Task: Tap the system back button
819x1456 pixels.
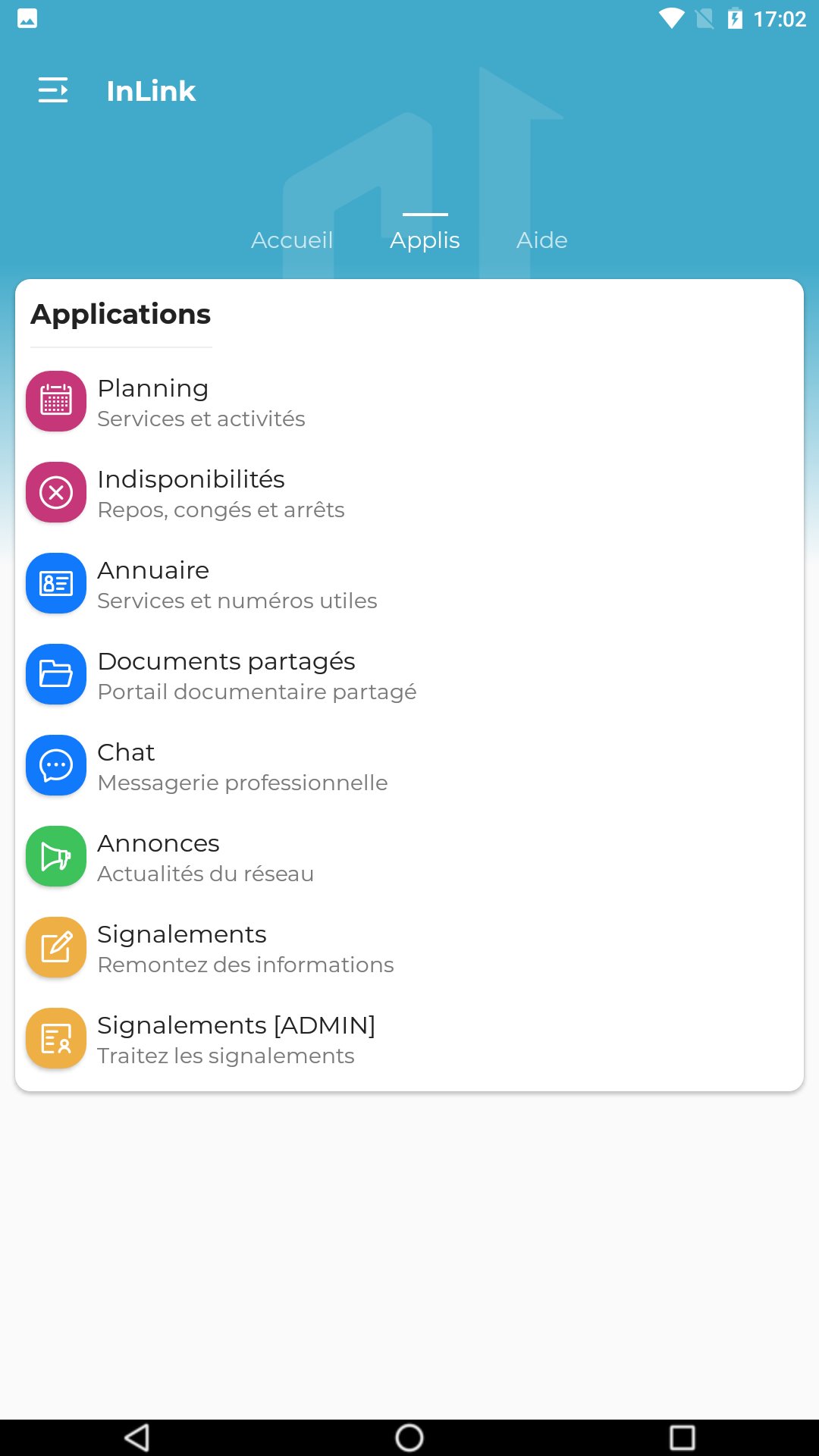Action: pyautogui.click(x=137, y=1437)
